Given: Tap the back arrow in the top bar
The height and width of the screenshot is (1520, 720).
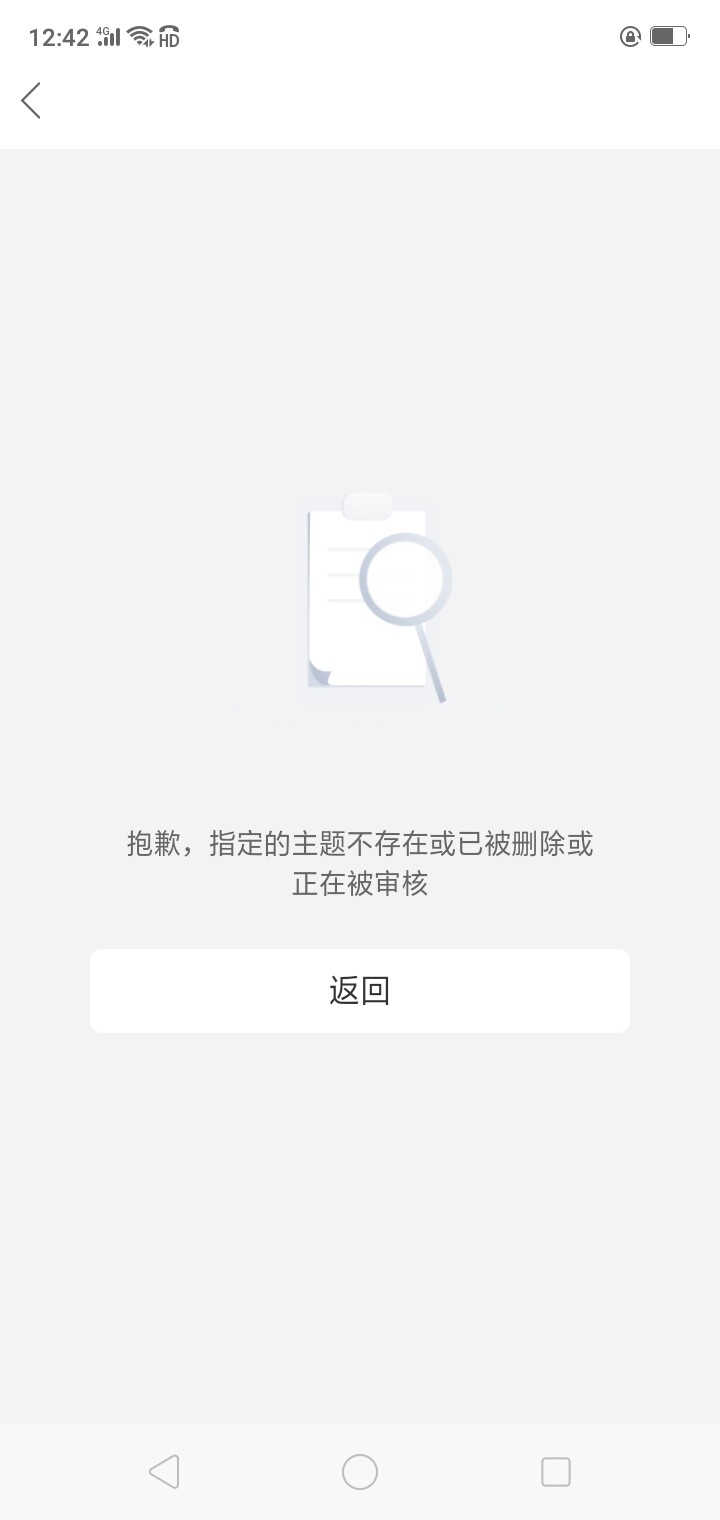Looking at the screenshot, I should point(31,100).
